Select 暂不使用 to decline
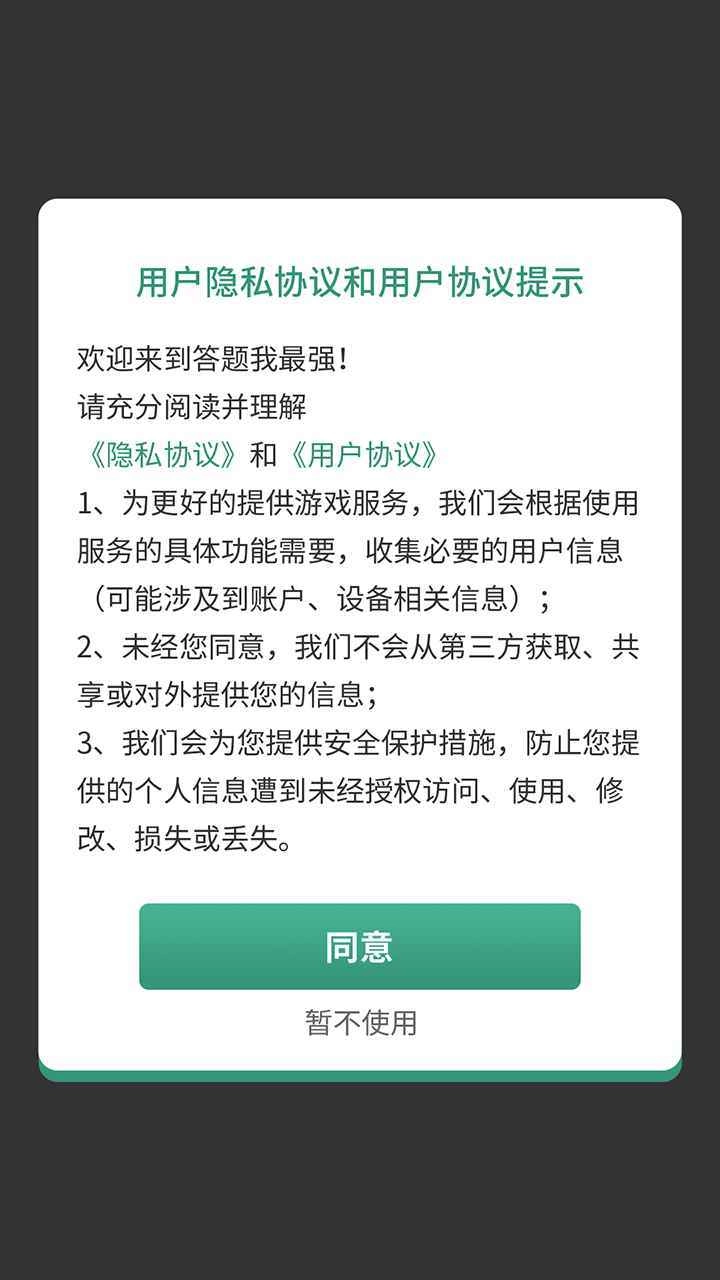720x1280 pixels. click(360, 1022)
